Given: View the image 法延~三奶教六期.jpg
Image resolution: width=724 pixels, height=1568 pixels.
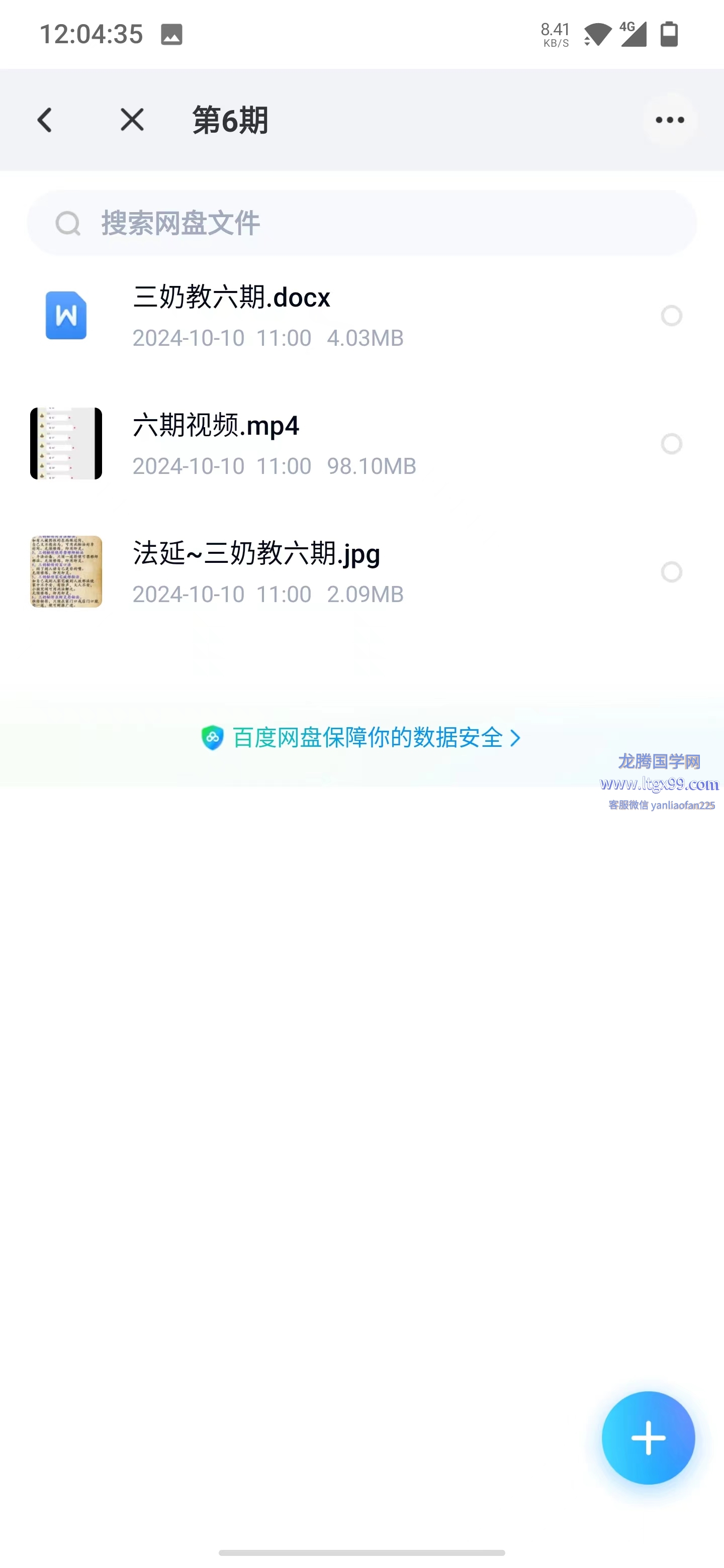Looking at the screenshot, I should (256, 554).
